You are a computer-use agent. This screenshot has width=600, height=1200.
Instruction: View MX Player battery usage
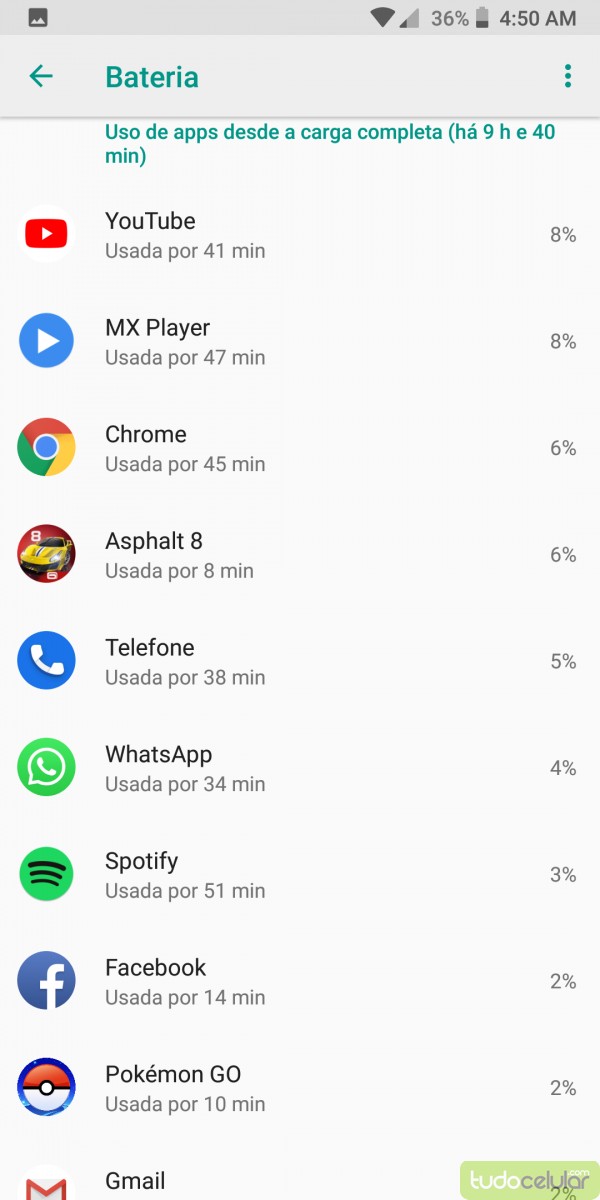tap(300, 341)
